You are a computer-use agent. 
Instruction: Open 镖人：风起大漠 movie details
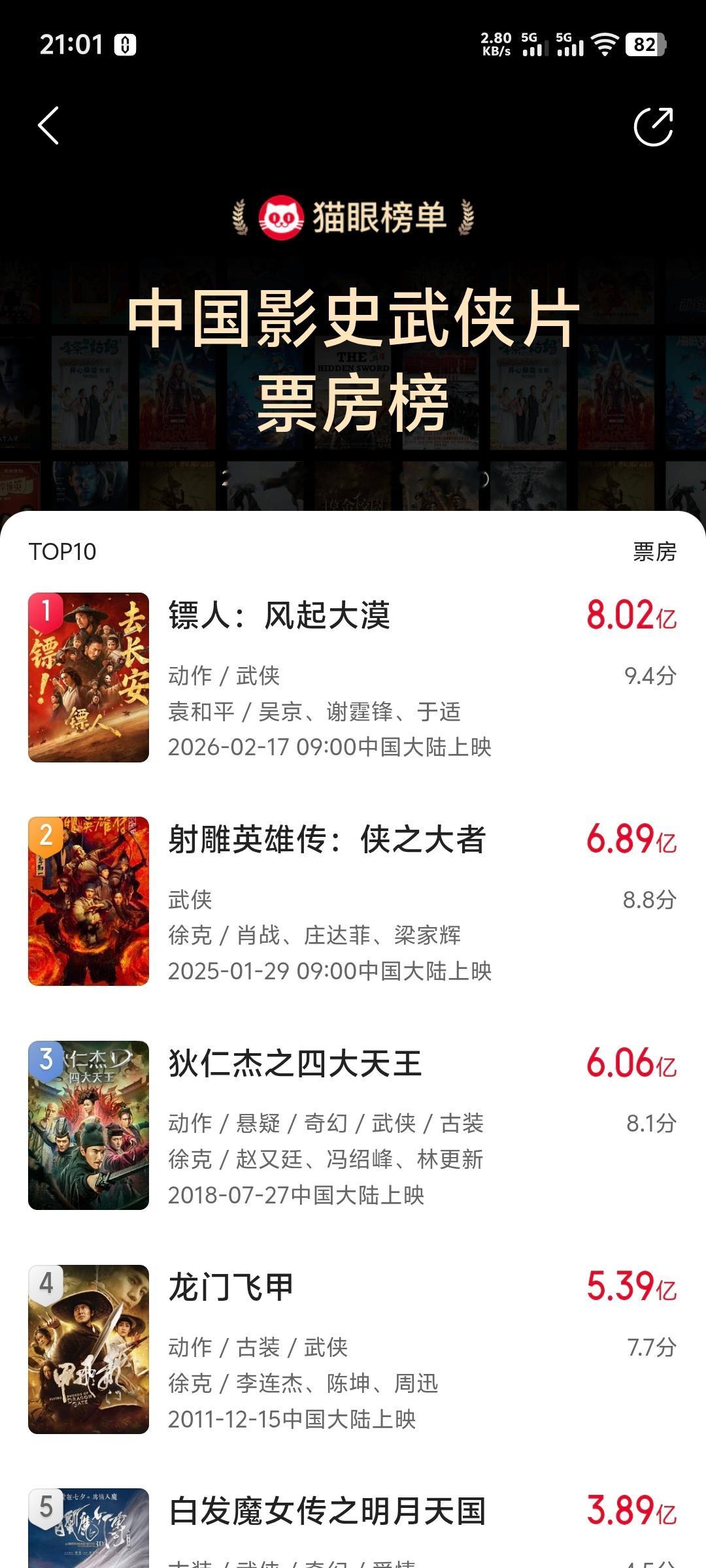[x=279, y=615]
